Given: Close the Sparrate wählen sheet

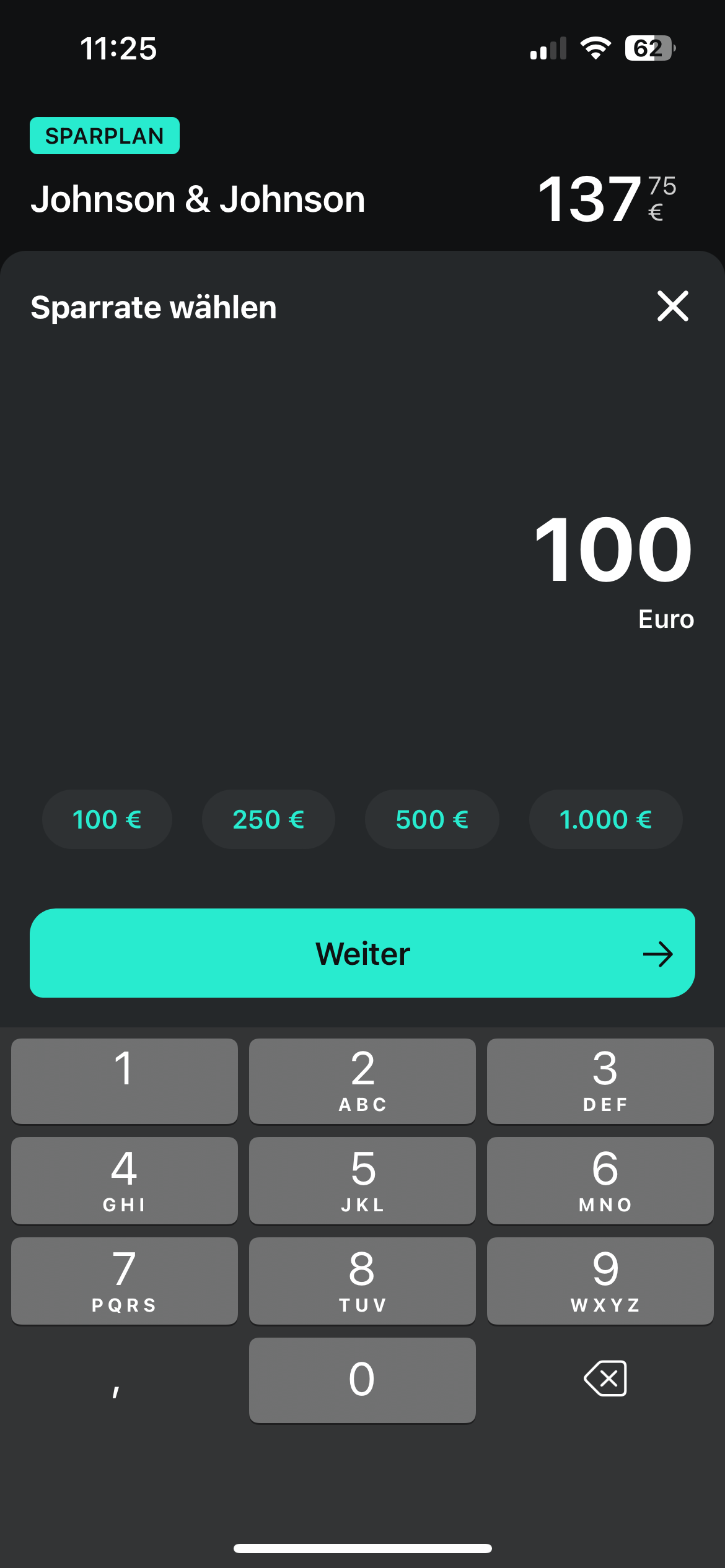Looking at the screenshot, I should (x=672, y=306).
